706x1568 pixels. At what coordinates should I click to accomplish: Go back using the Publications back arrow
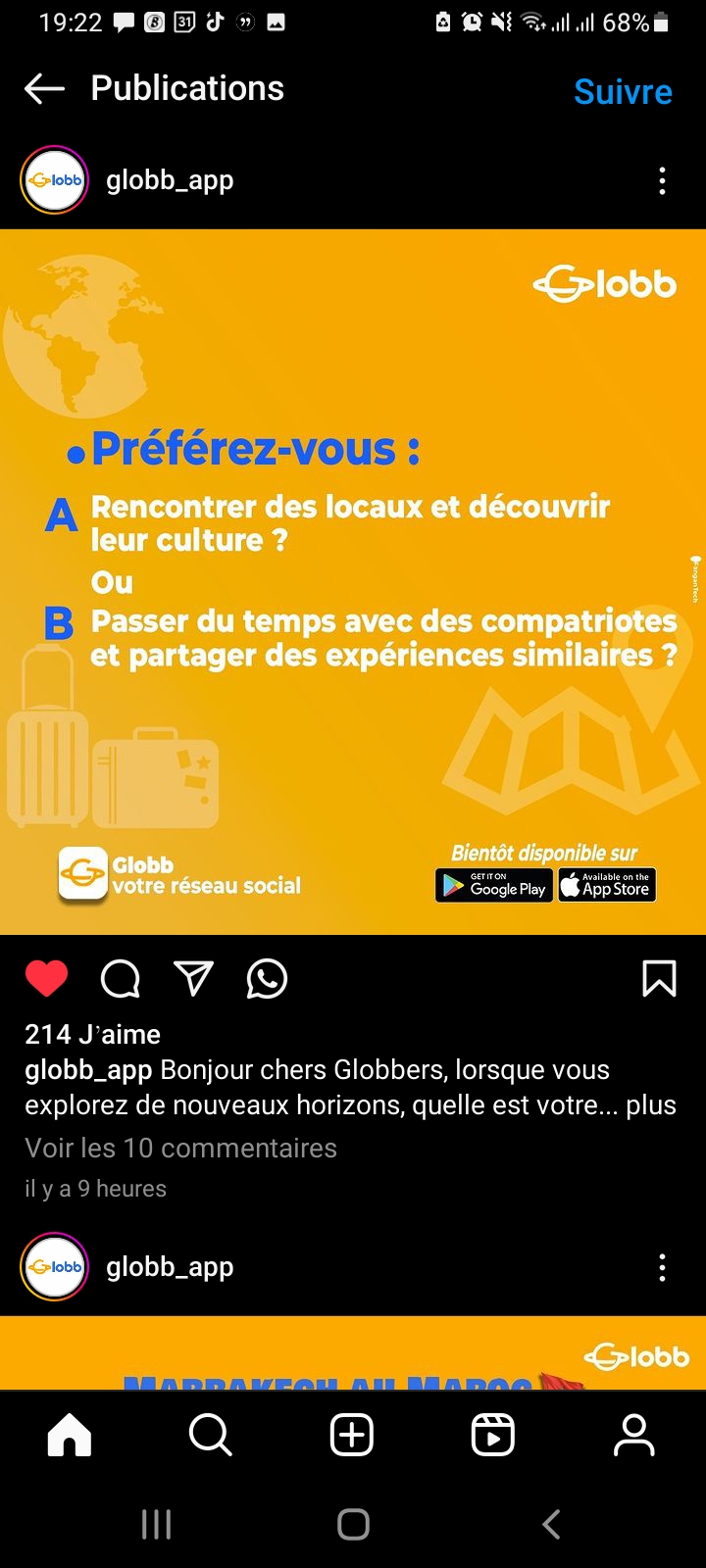coord(44,89)
